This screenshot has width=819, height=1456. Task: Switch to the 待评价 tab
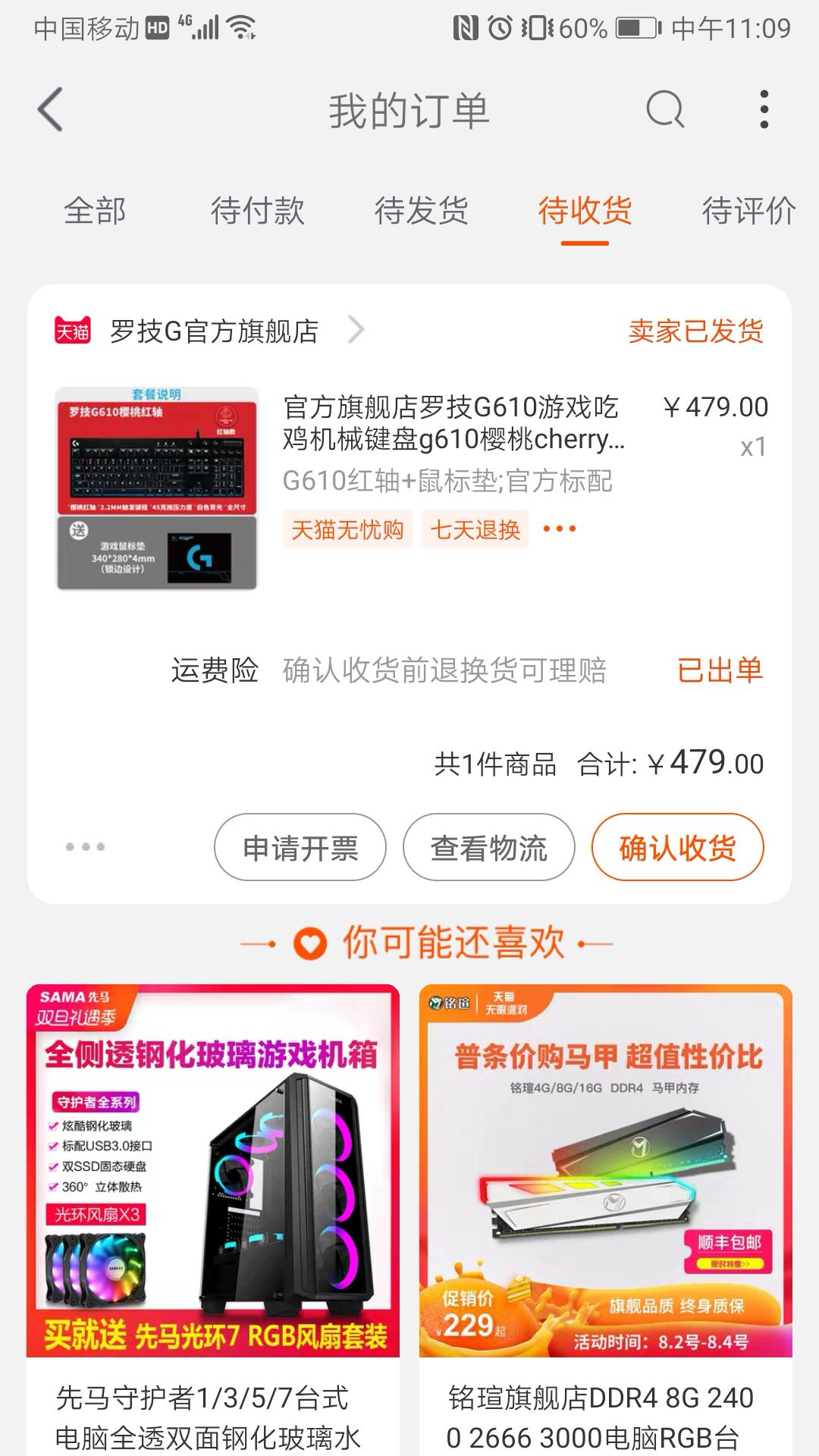pos(748,211)
